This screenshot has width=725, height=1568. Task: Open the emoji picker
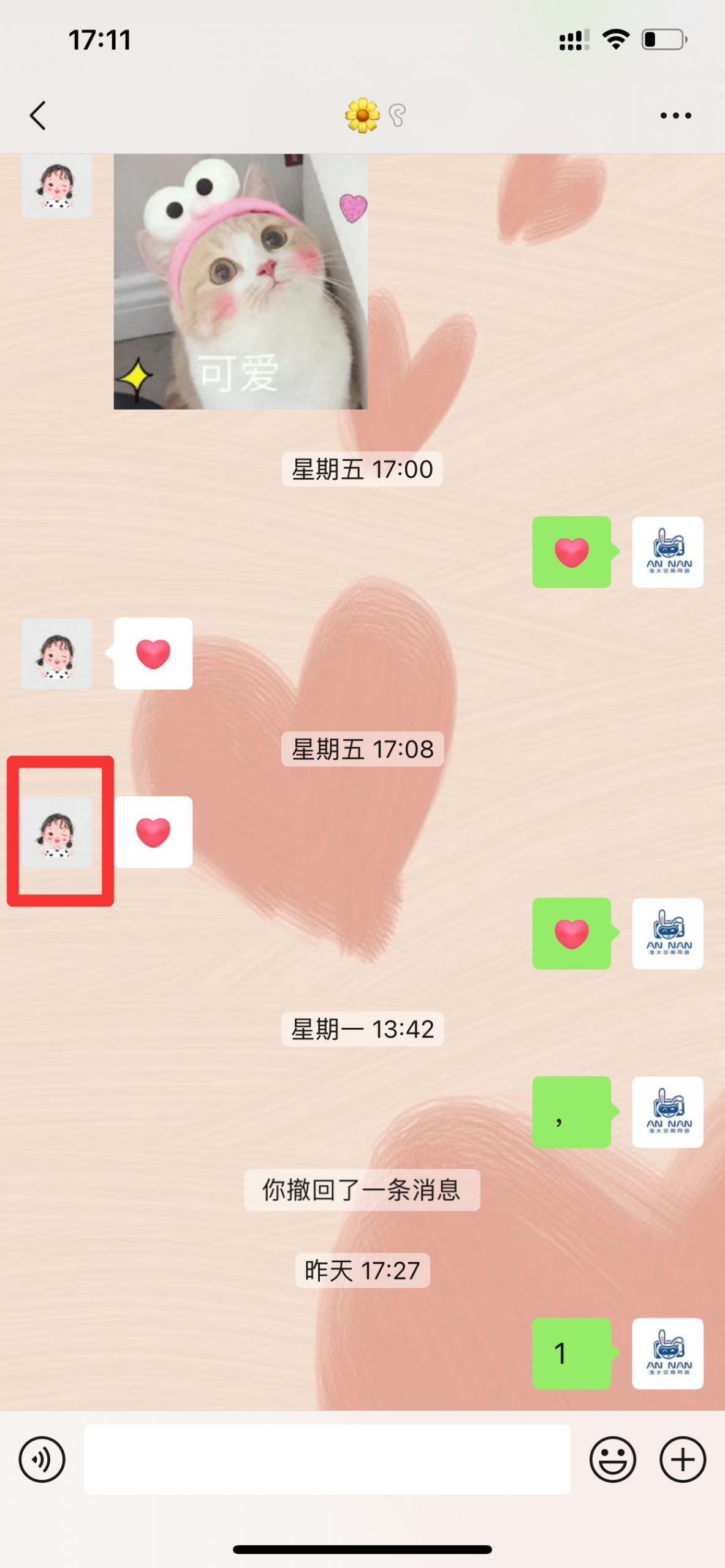pos(612,1460)
